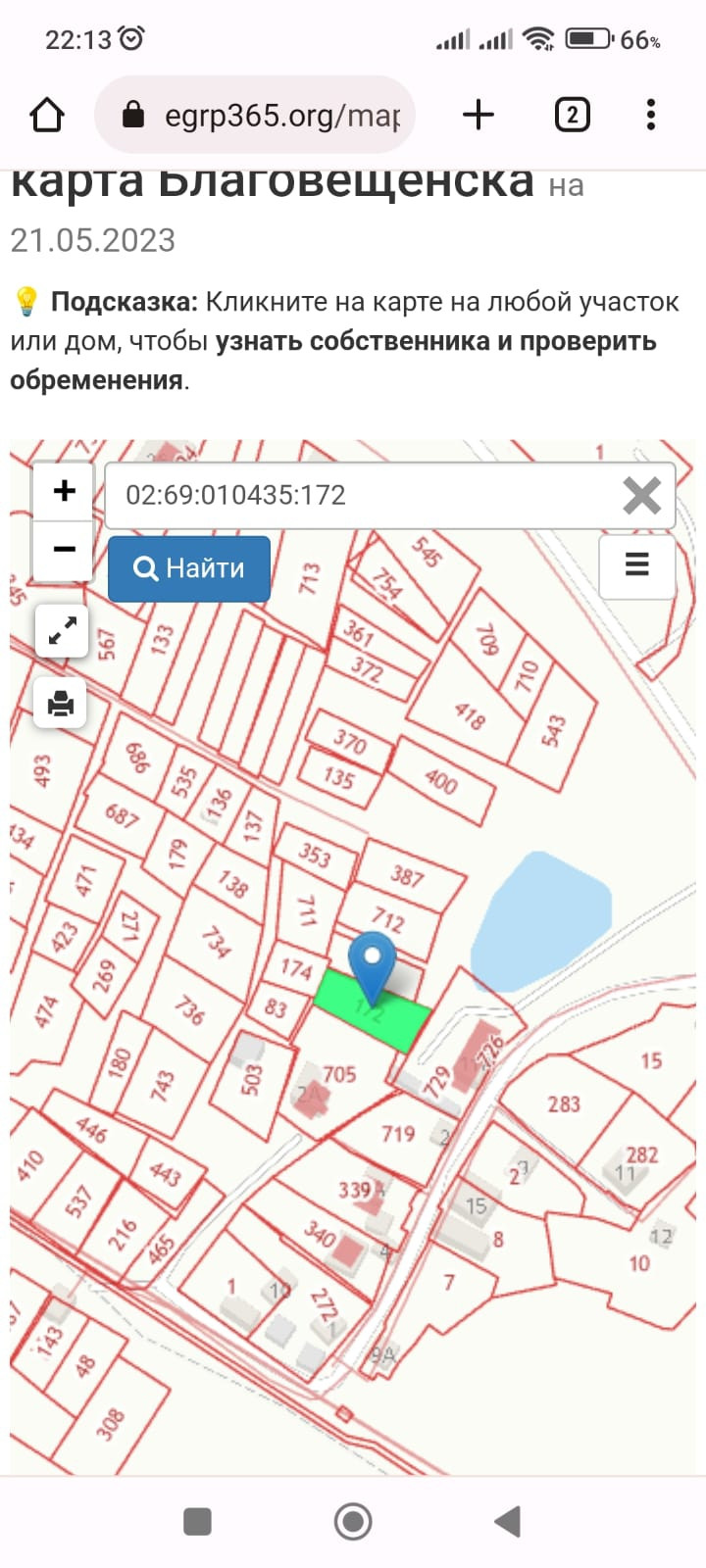Open the map layers menu
Viewport: 706px width, 1568px height.
636,565
